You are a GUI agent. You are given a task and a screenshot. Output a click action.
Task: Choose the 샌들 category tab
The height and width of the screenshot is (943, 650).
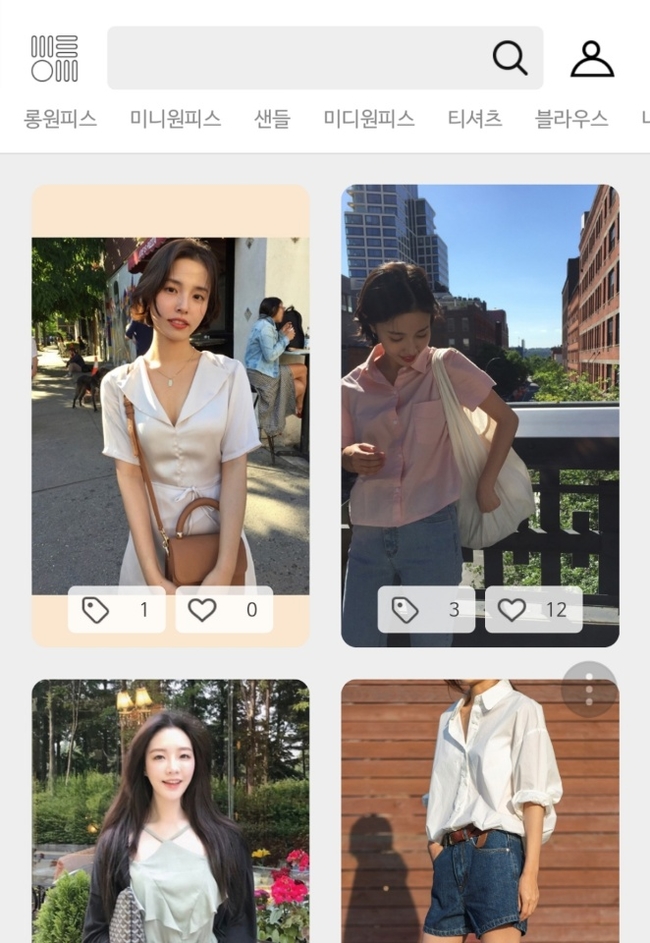click(x=272, y=119)
